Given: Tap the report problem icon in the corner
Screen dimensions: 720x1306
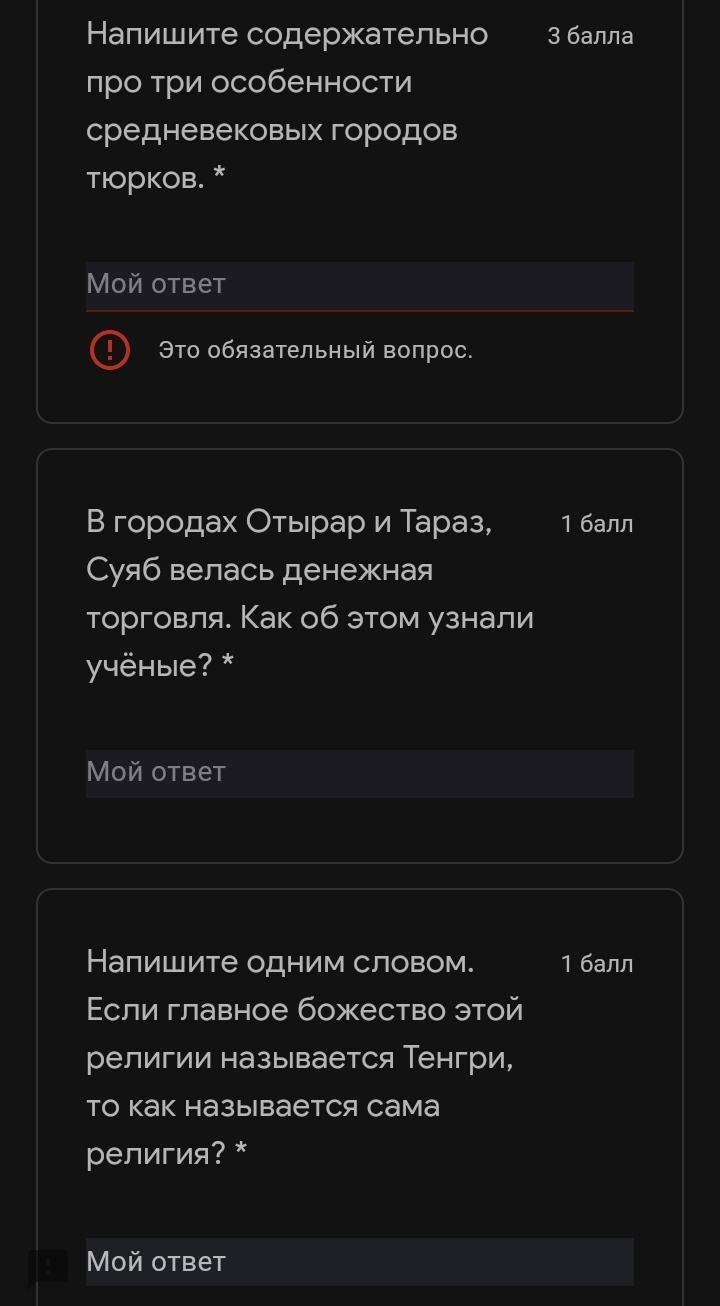Looking at the screenshot, I should 47,1267.
